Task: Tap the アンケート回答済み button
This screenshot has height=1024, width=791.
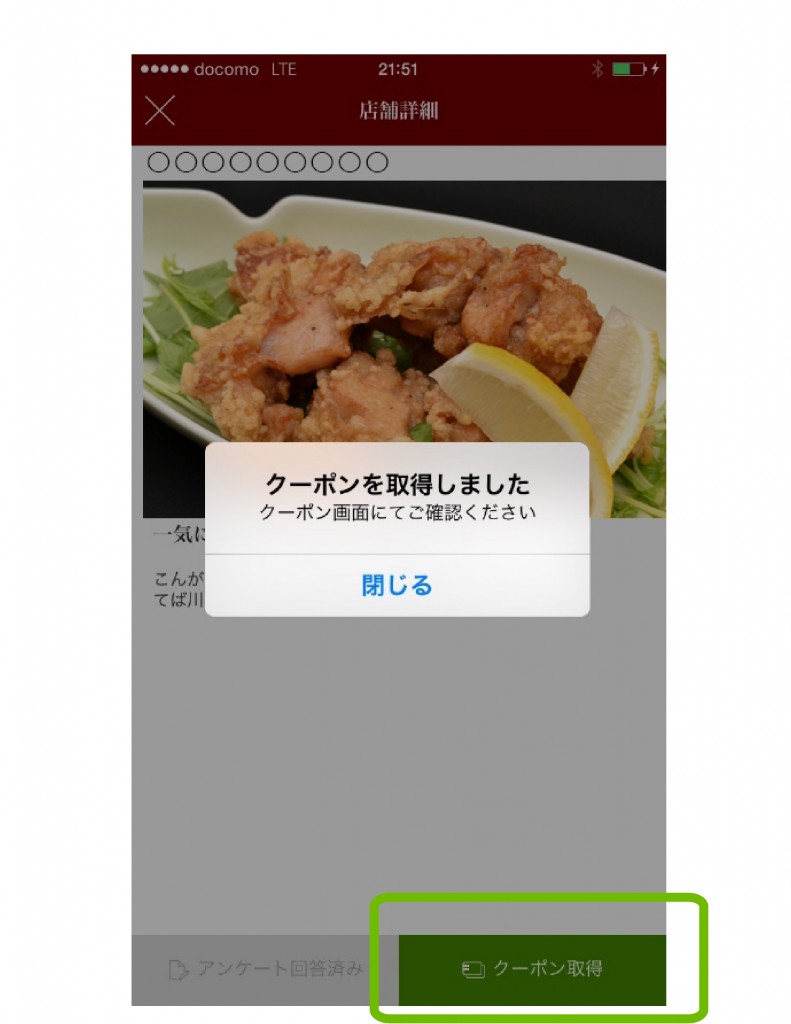Action: click(x=265, y=969)
